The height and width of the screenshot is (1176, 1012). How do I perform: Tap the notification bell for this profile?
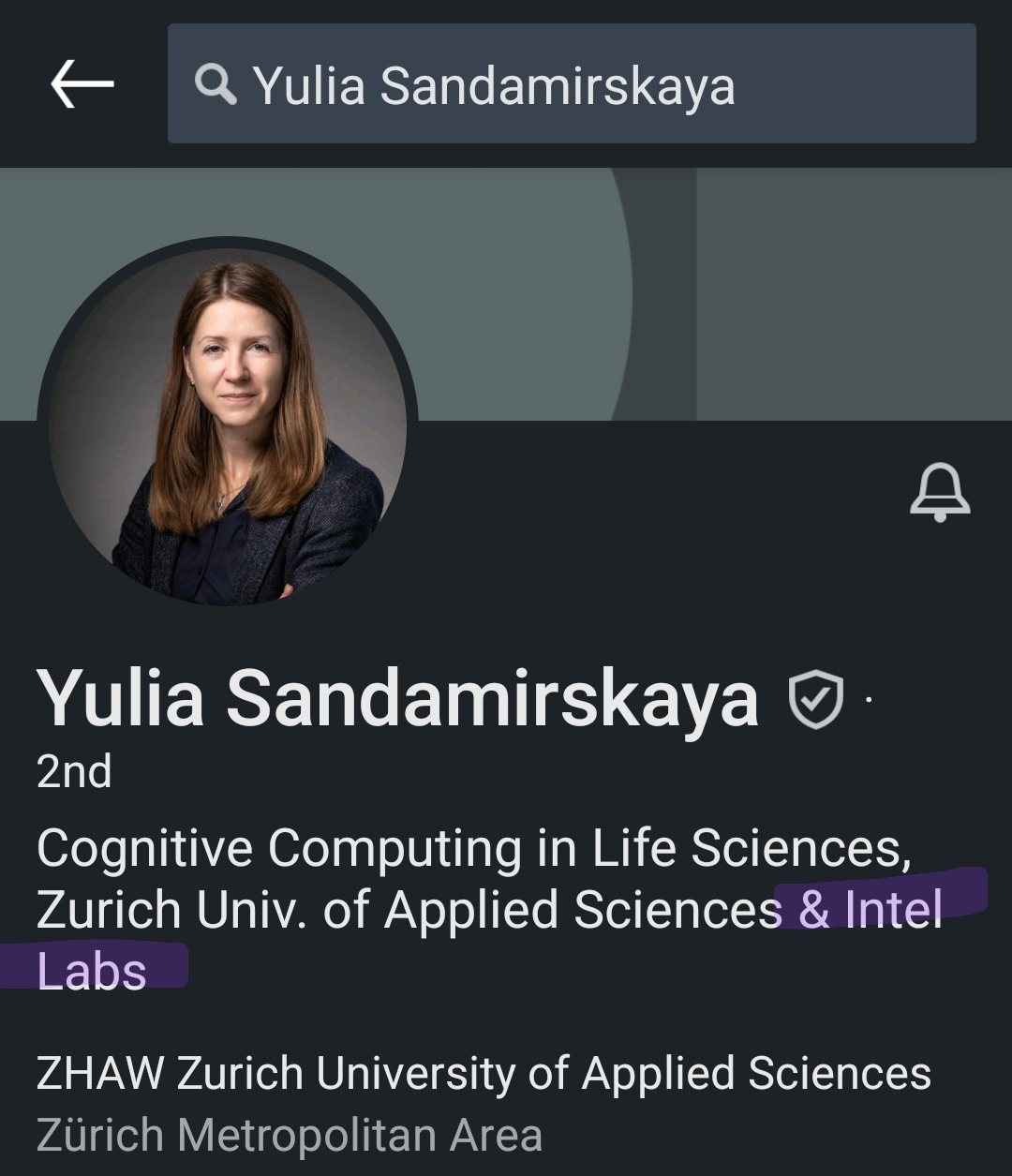[x=940, y=491]
